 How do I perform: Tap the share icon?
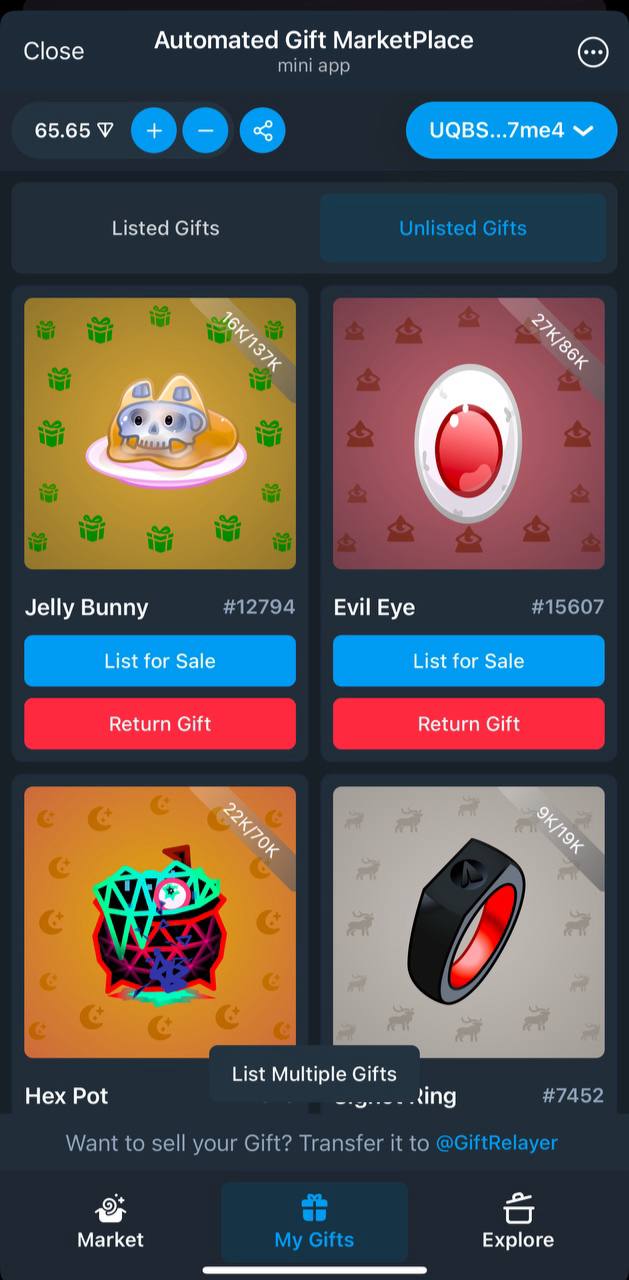pyautogui.click(x=263, y=131)
